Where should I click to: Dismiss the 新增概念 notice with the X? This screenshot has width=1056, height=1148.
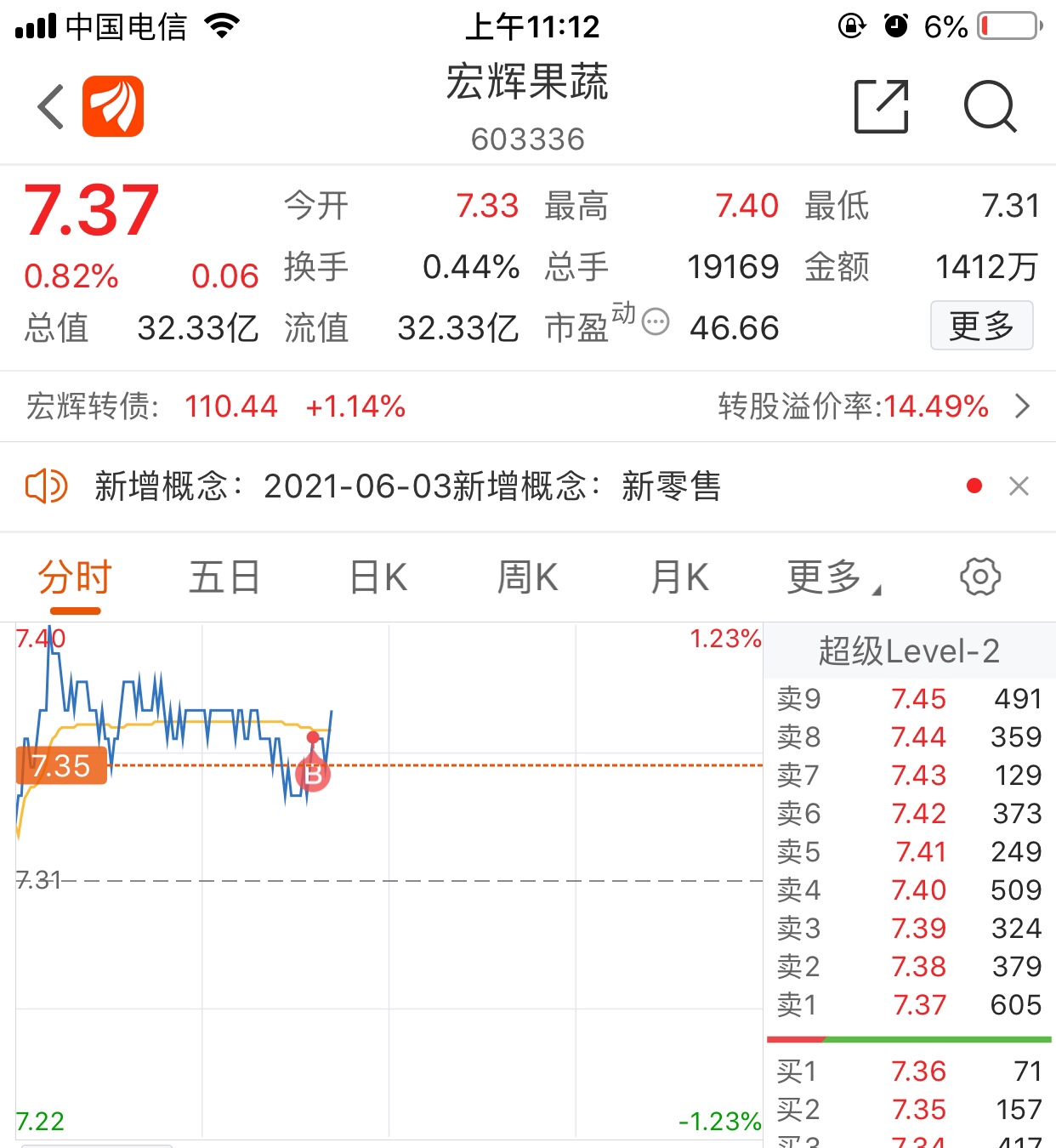tap(1019, 486)
